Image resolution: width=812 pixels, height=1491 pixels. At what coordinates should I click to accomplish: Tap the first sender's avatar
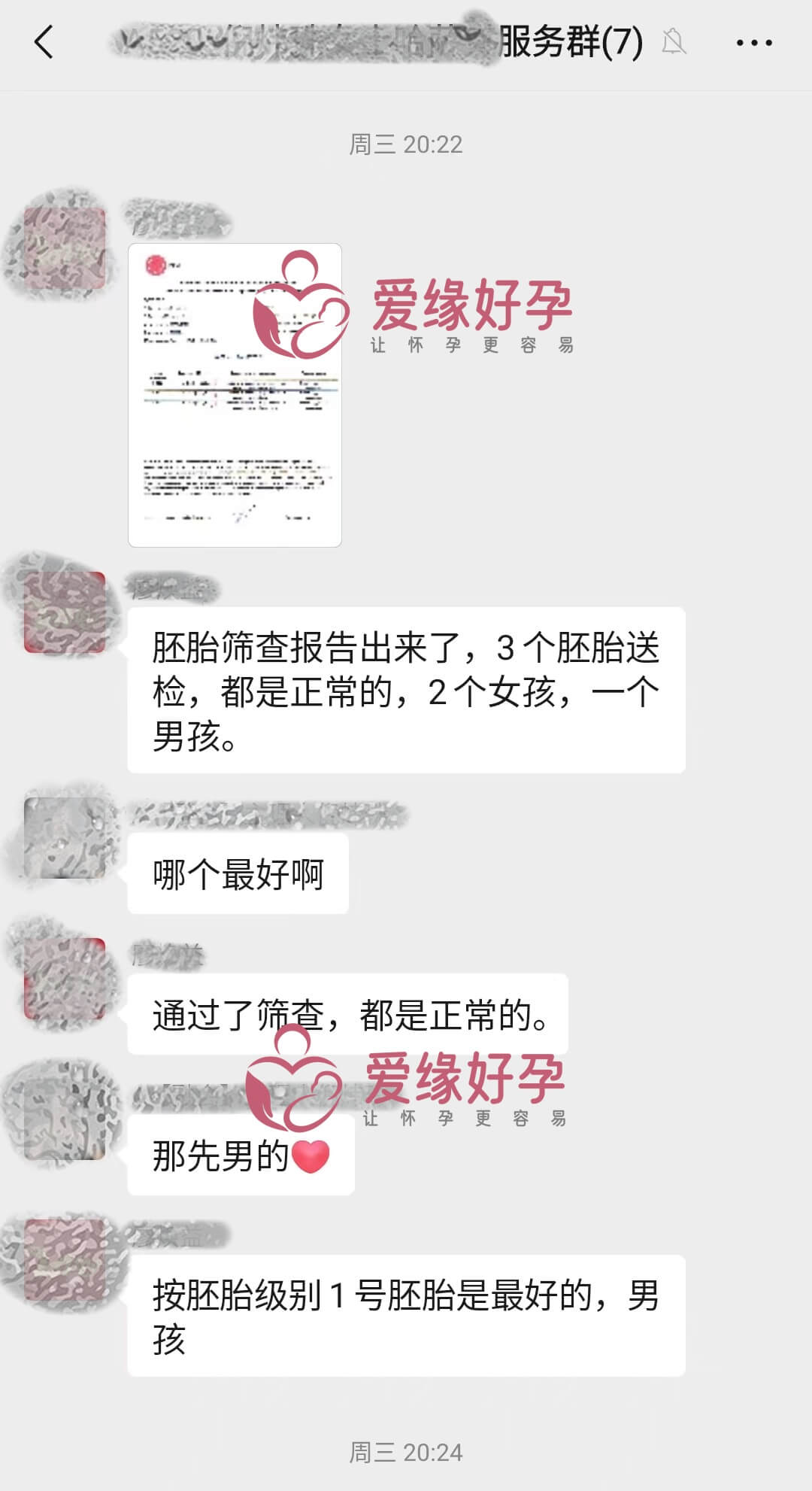coord(64,248)
